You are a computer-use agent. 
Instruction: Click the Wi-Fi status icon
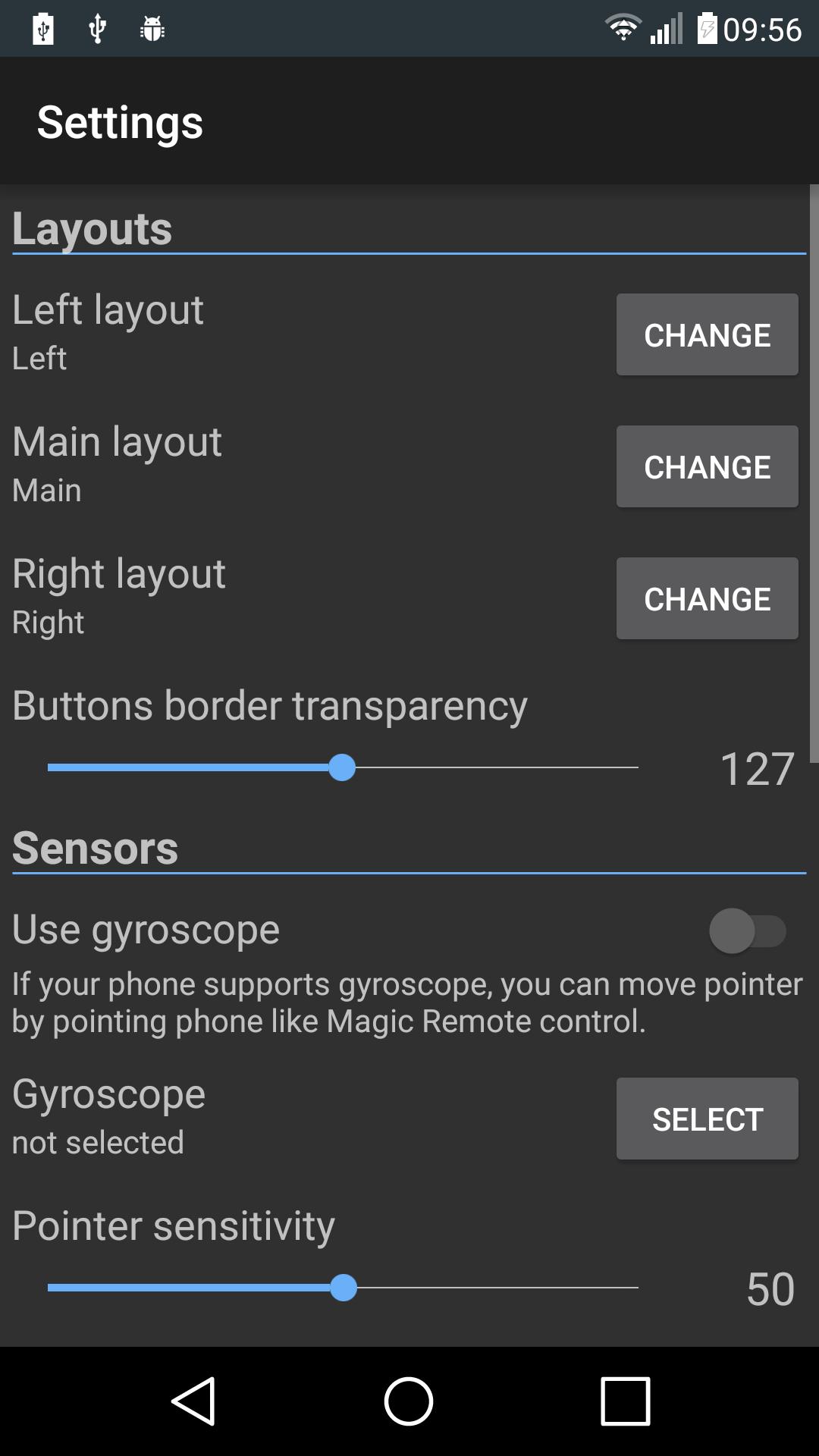622,27
